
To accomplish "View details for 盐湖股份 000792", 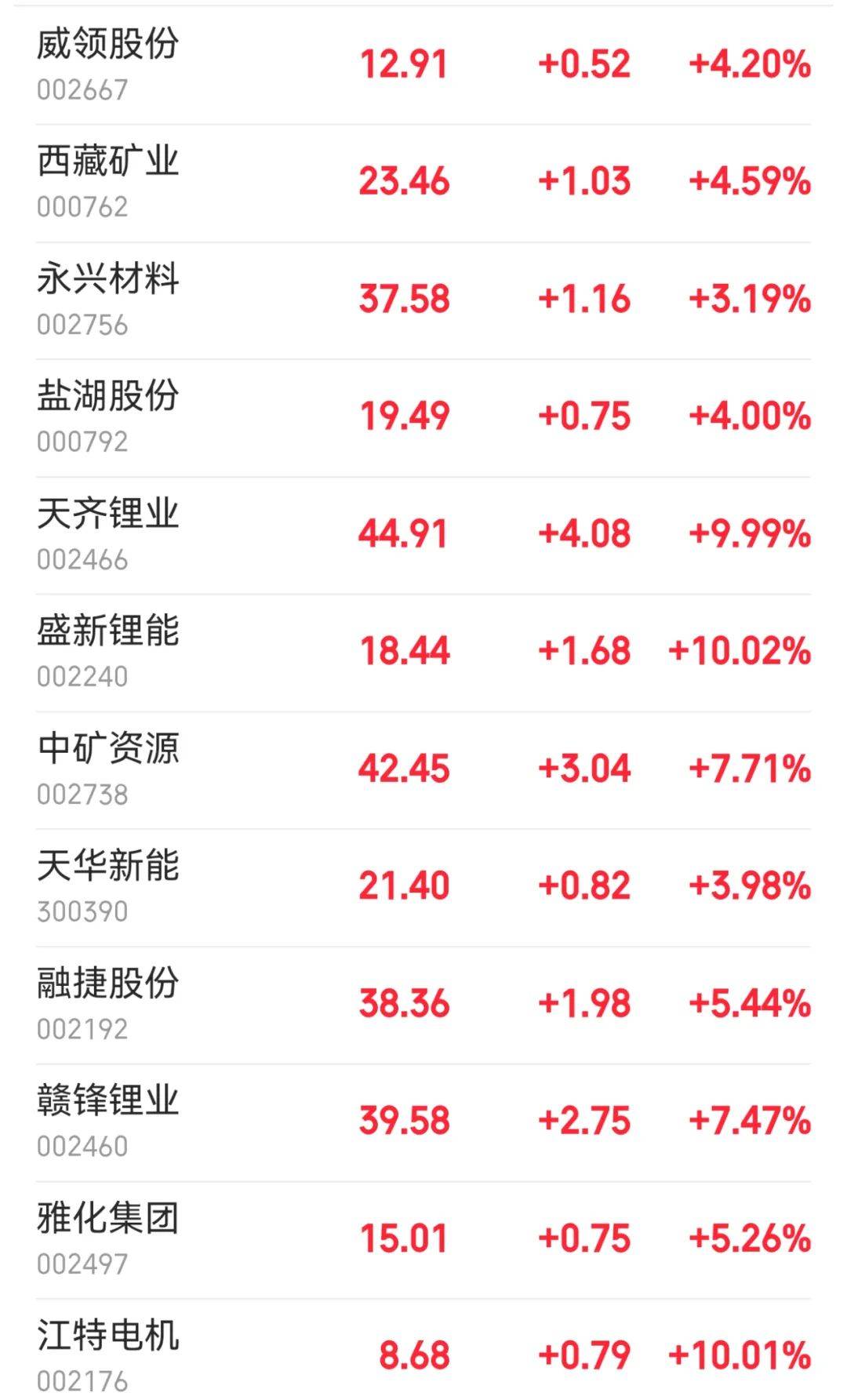I will pos(423,418).
